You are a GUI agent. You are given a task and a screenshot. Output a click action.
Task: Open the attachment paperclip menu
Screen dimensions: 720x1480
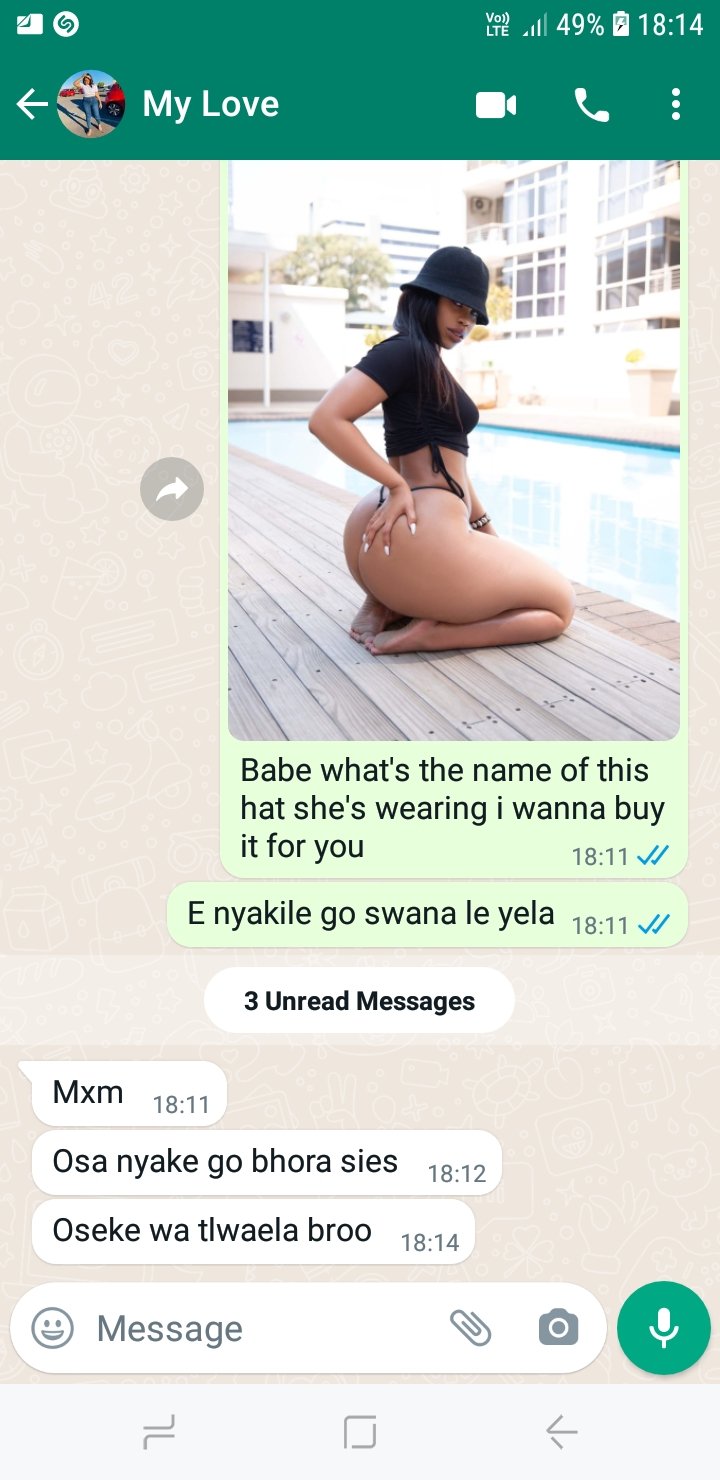(x=470, y=1328)
